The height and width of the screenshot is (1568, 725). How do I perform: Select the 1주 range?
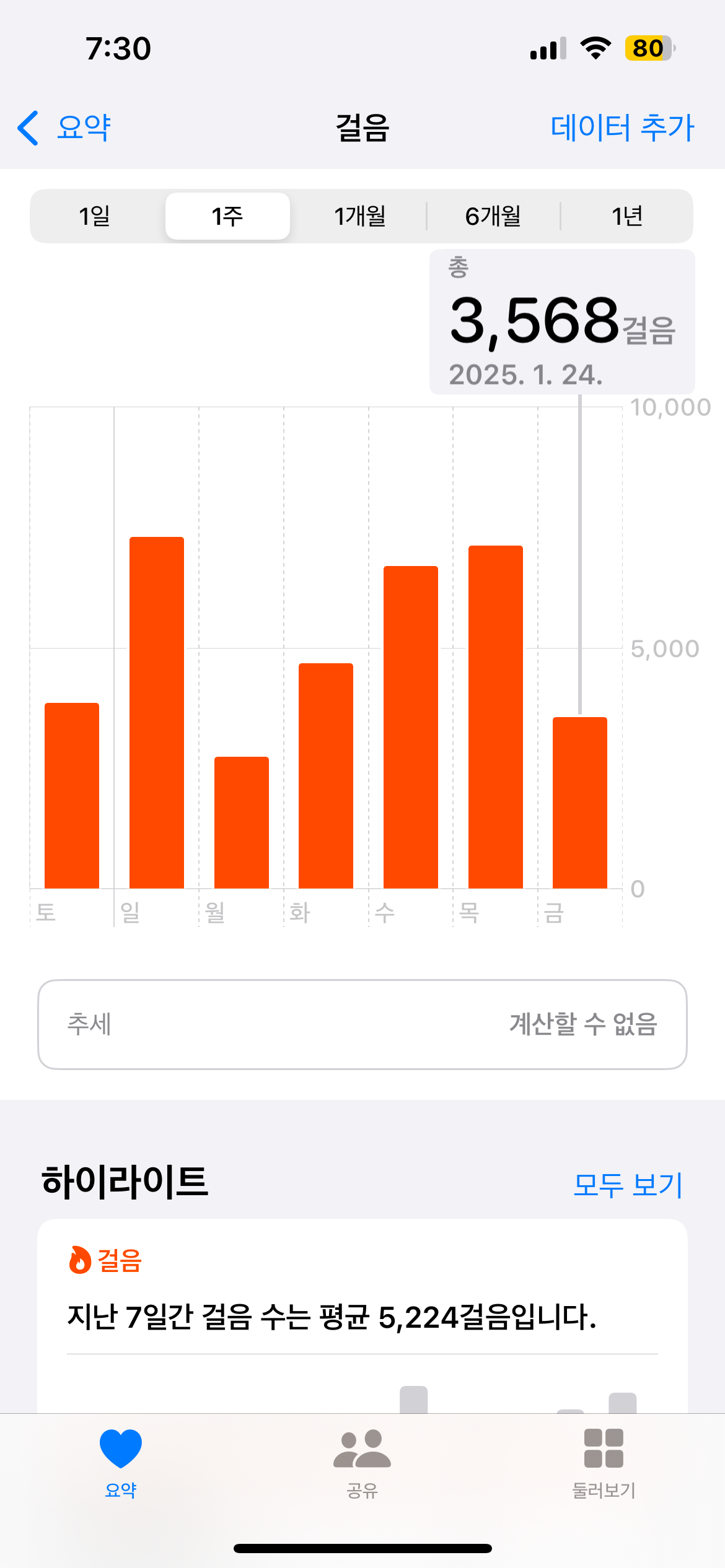point(227,216)
